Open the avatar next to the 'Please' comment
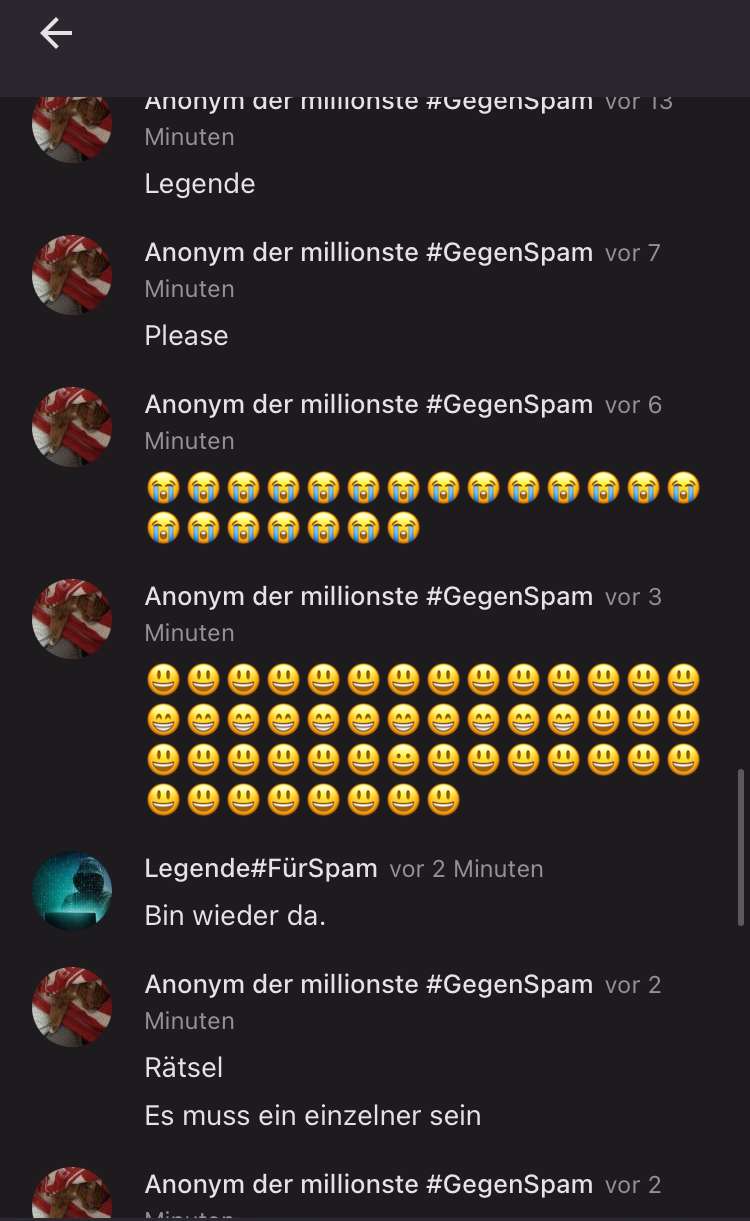This screenshot has height=1221, width=750. 72,275
